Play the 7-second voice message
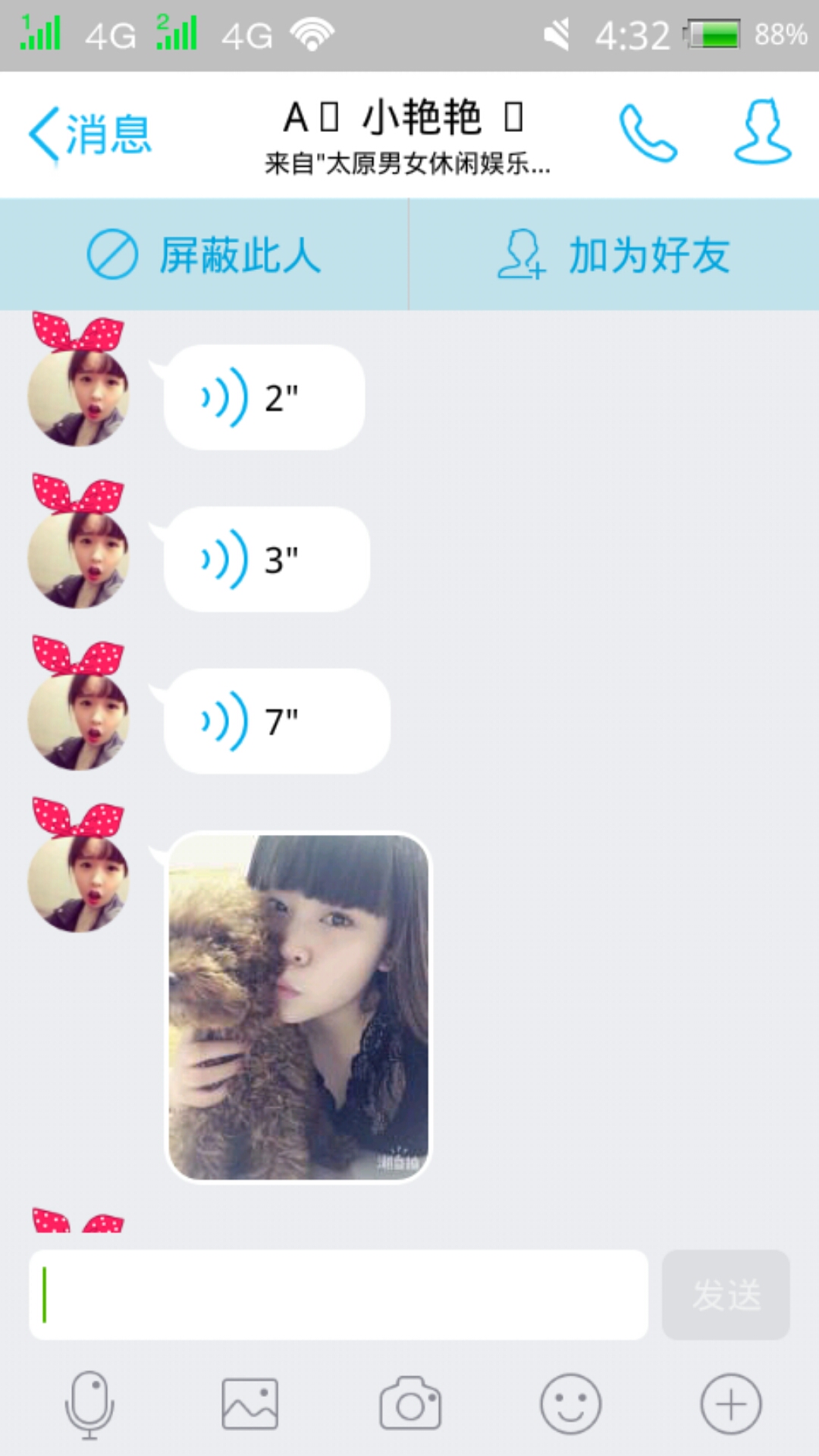The image size is (819, 1456). point(276,721)
